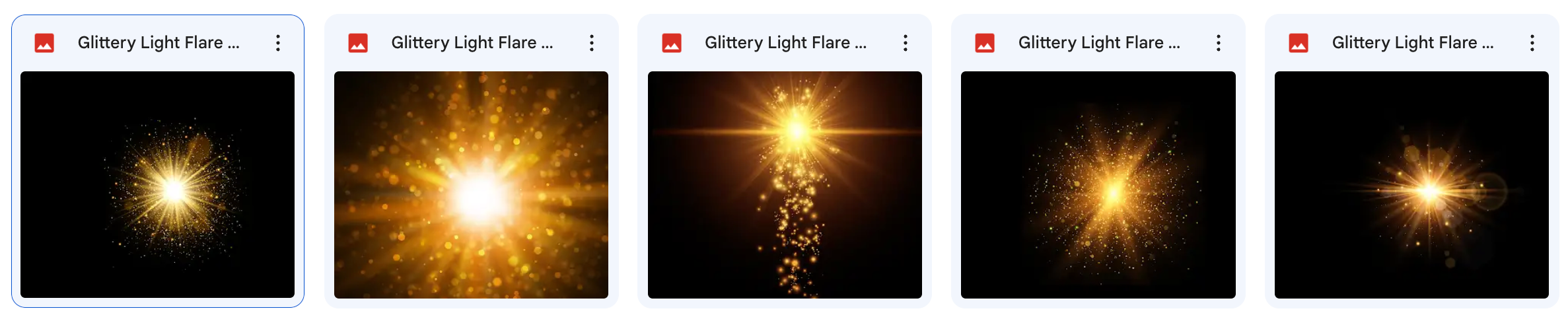
Task: Open more options for the falling glitter trail file
Action: [x=906, y=43]
